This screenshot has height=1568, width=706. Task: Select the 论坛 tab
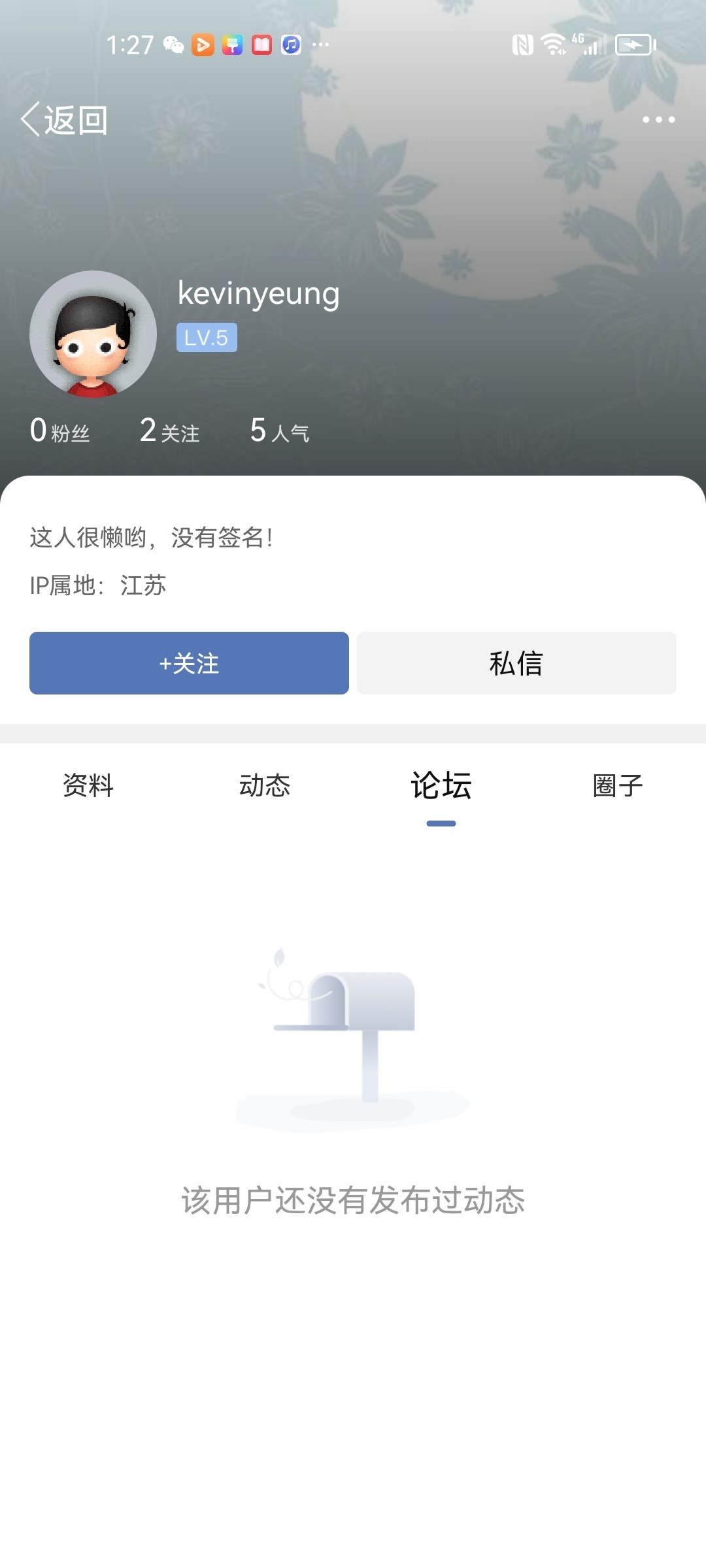[x=441, y=785]
